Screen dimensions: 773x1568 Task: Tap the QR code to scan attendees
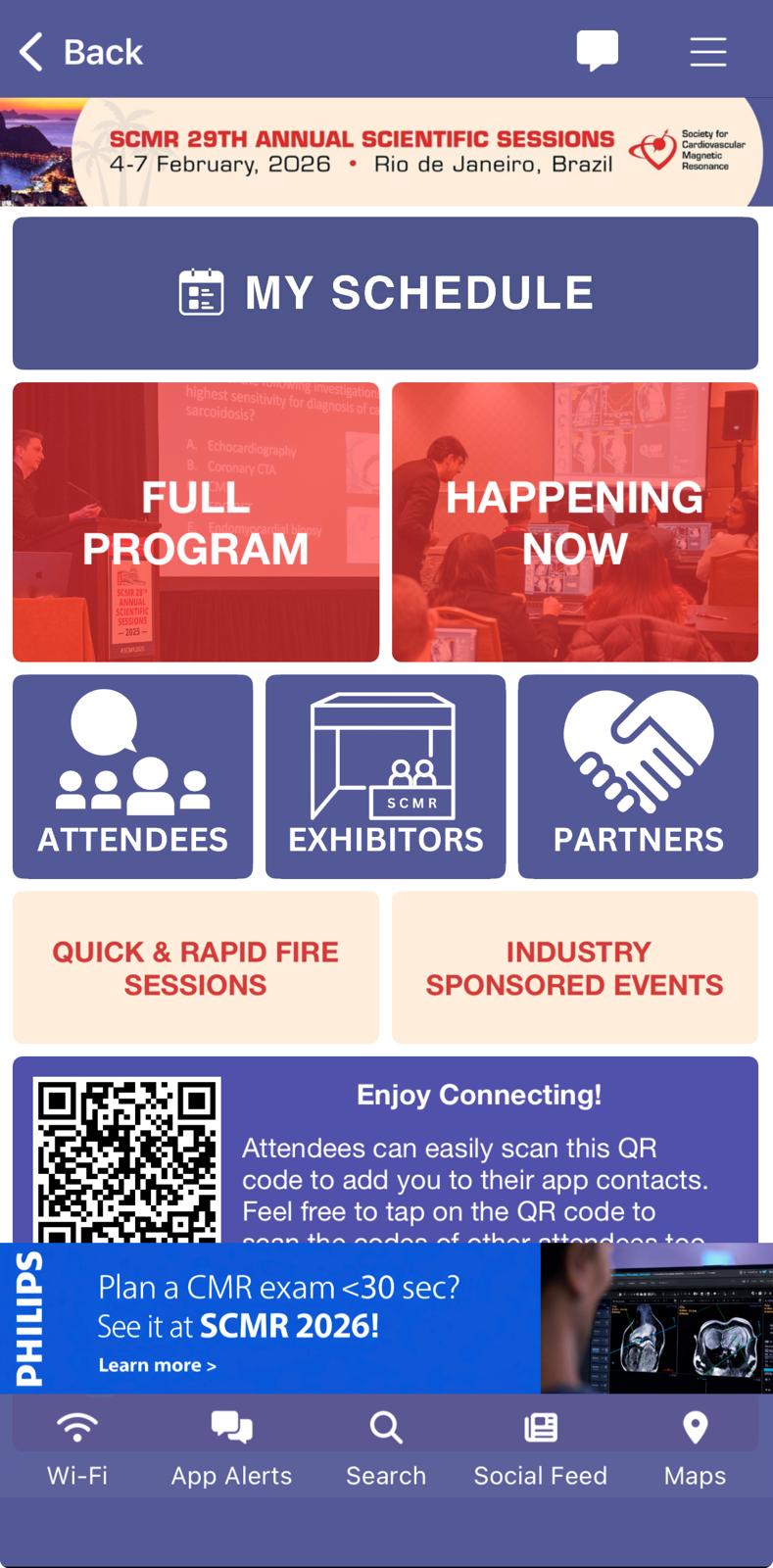126,1158
